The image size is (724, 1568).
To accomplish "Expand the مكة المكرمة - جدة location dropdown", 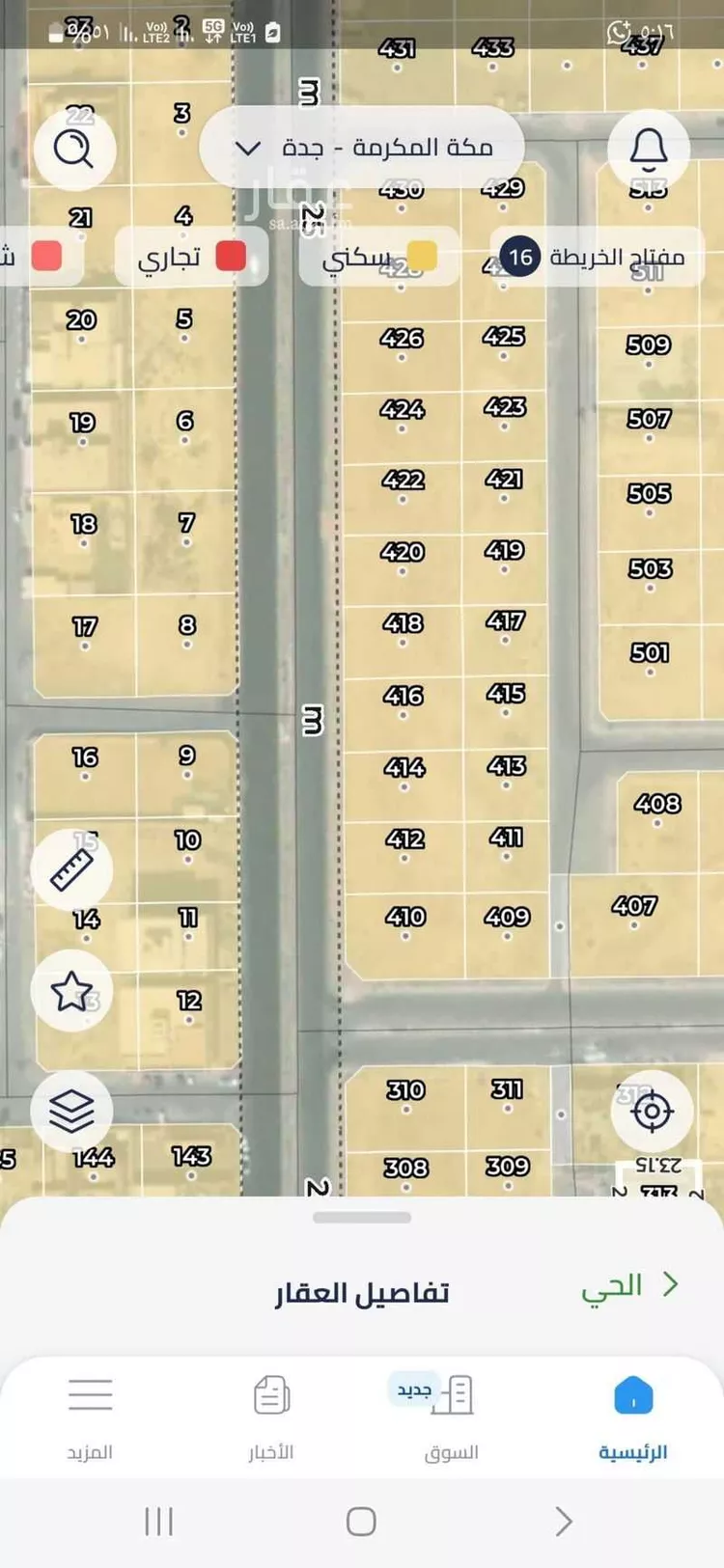I will point(362,148).
